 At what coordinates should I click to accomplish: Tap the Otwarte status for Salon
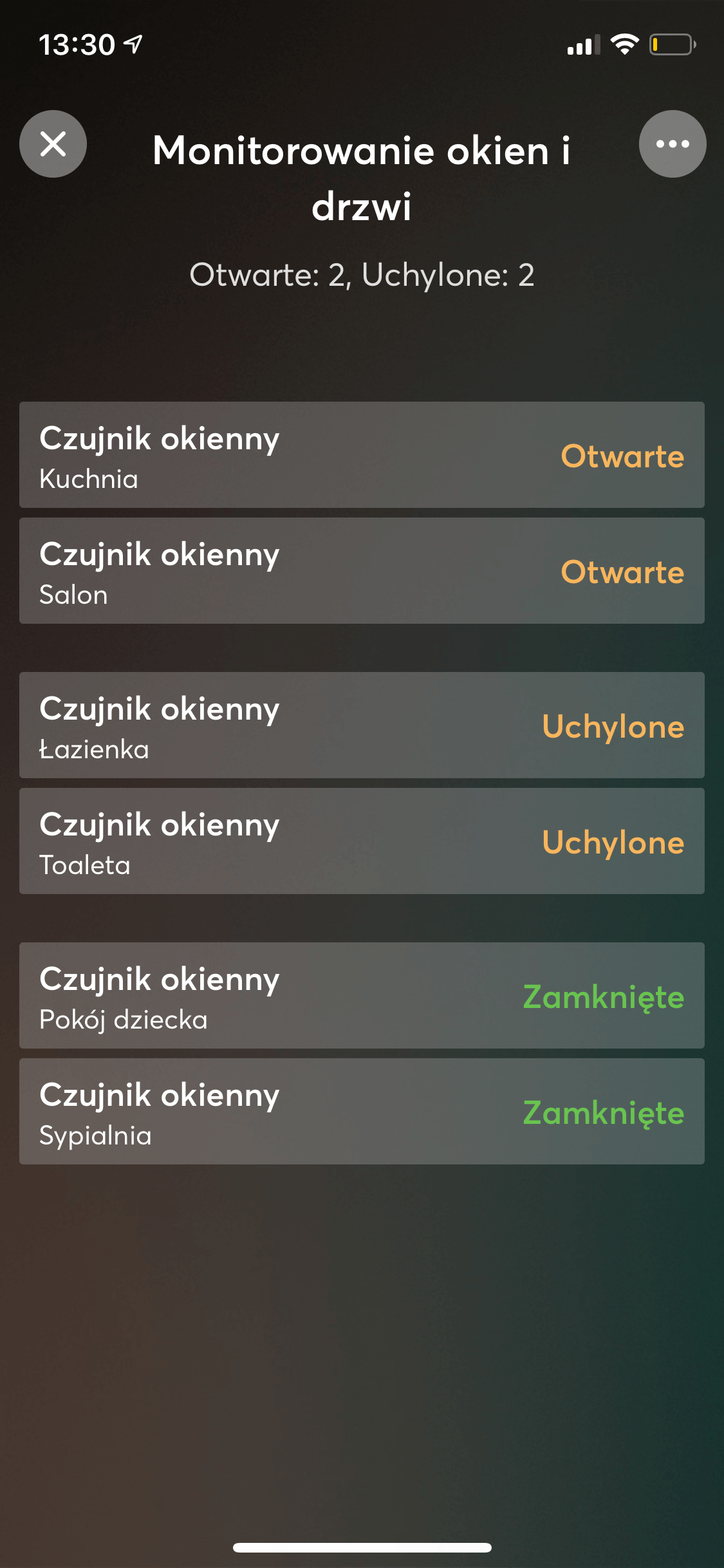622,571
